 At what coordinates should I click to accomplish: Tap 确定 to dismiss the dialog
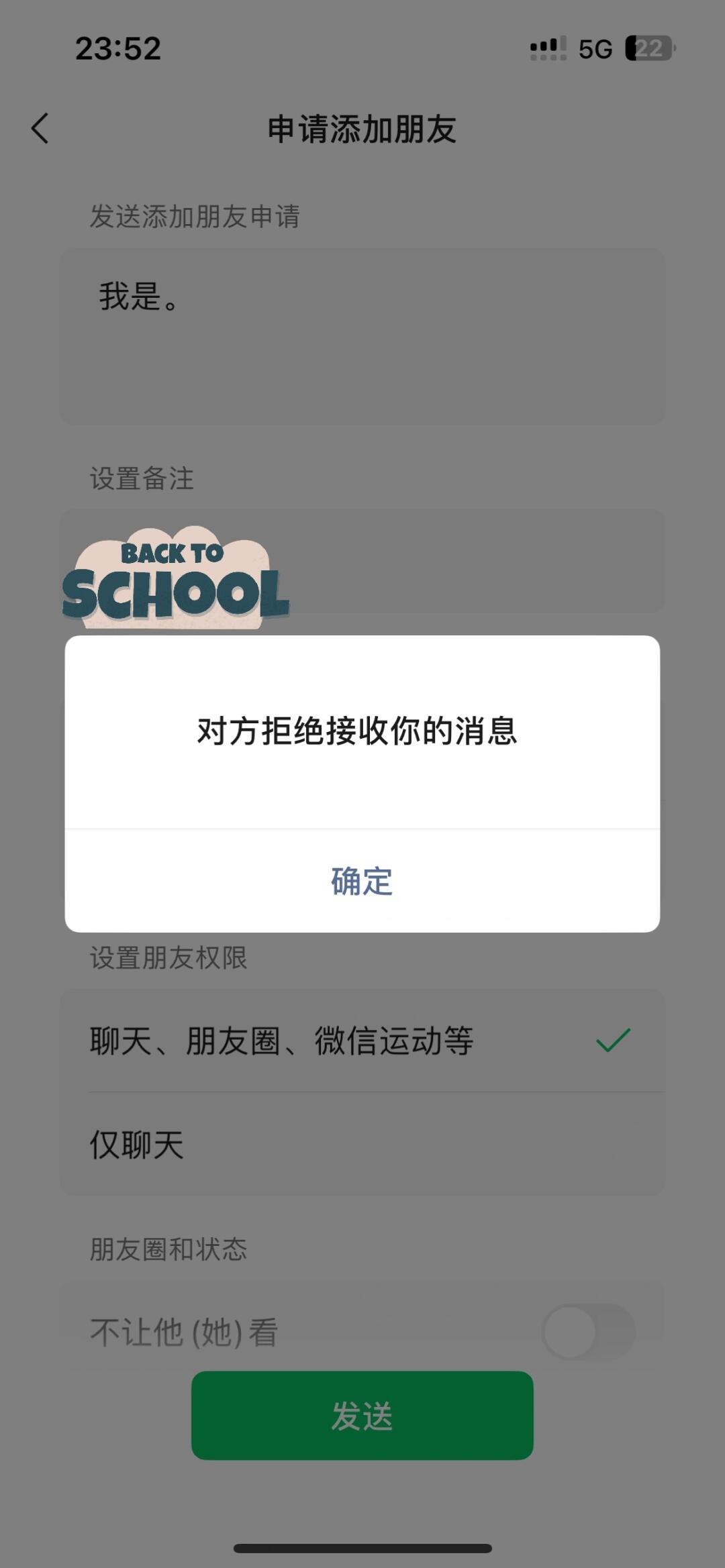[362, 881]
